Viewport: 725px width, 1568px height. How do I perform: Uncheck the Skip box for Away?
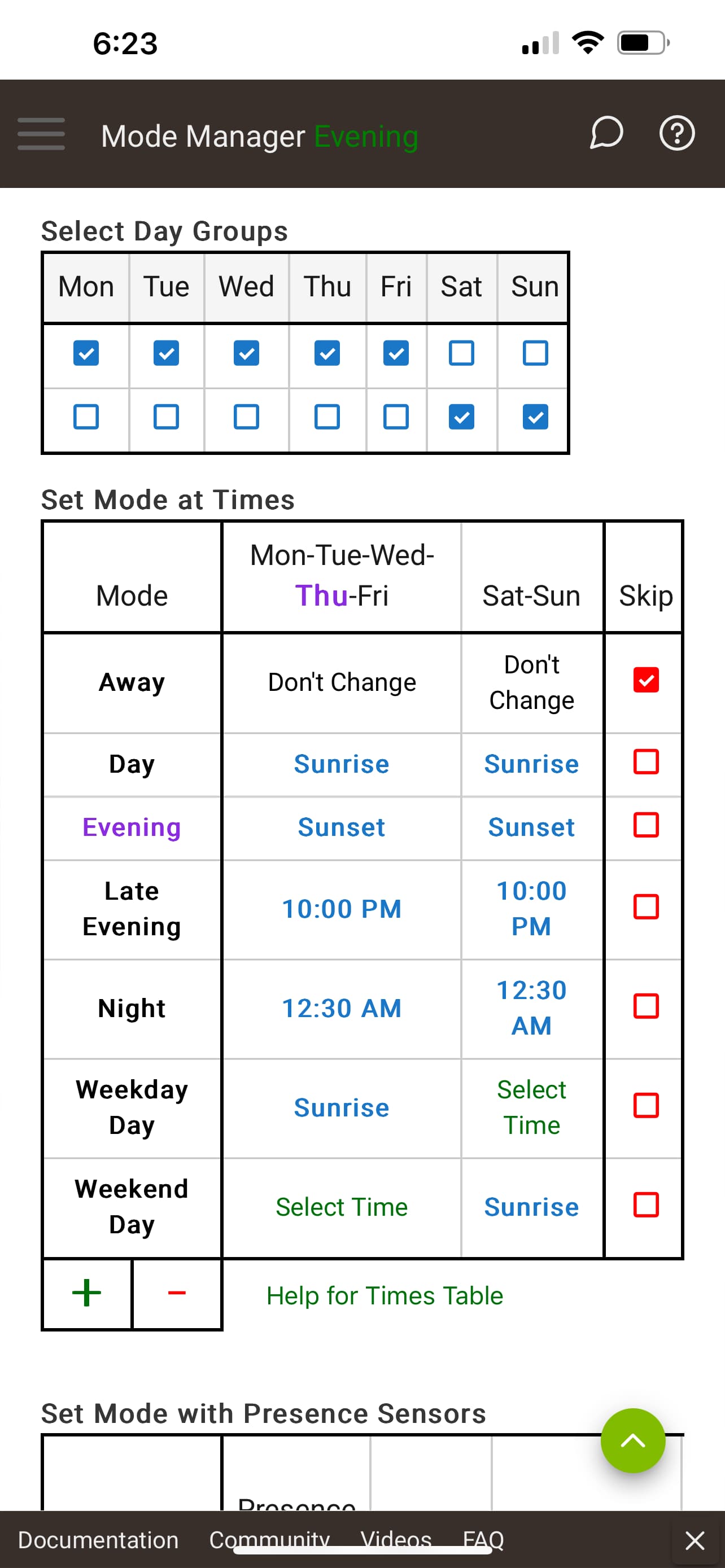tap(646, 680)
